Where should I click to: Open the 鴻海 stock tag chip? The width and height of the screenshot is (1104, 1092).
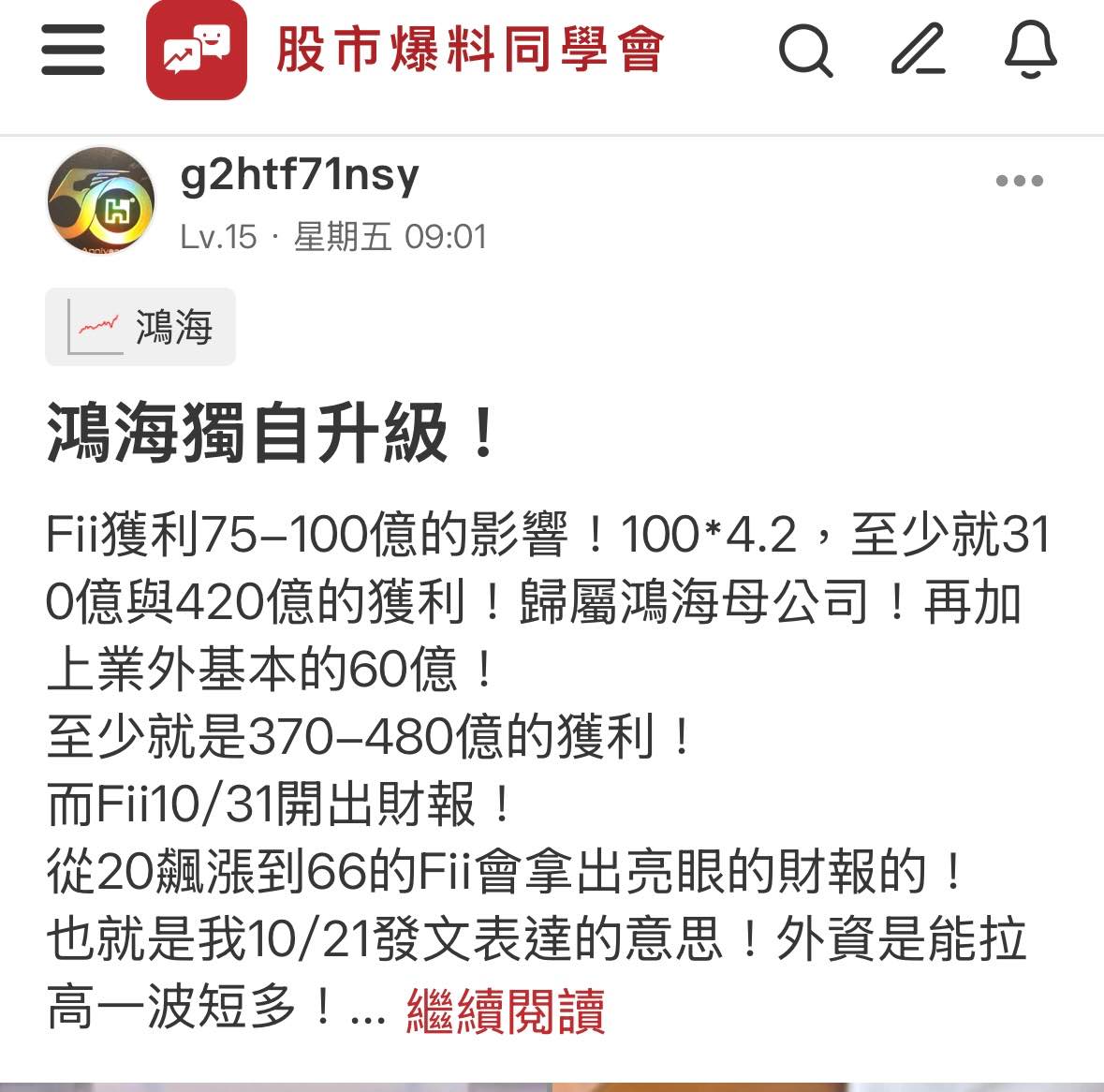click(x=140, y=327)
